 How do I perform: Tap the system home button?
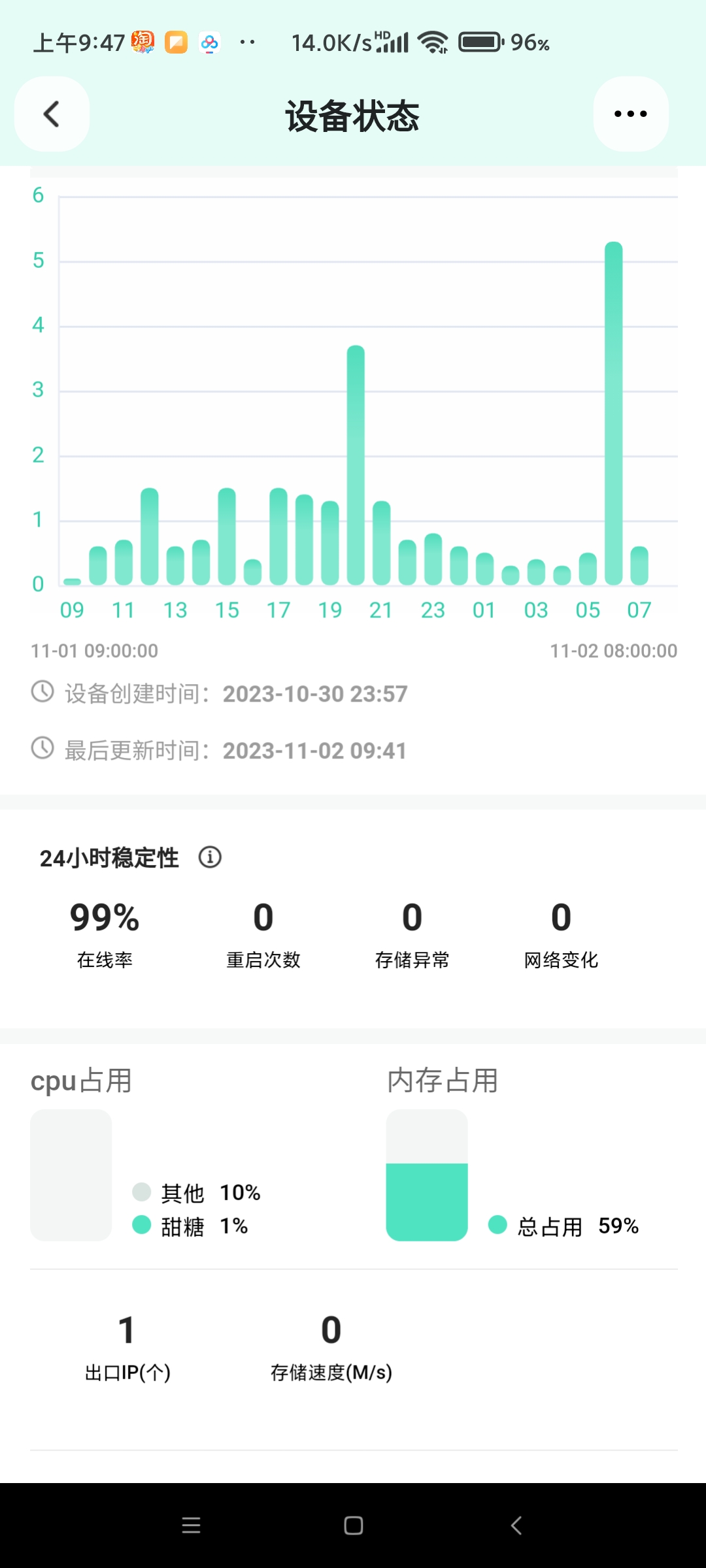click(x=353, y=1526)
